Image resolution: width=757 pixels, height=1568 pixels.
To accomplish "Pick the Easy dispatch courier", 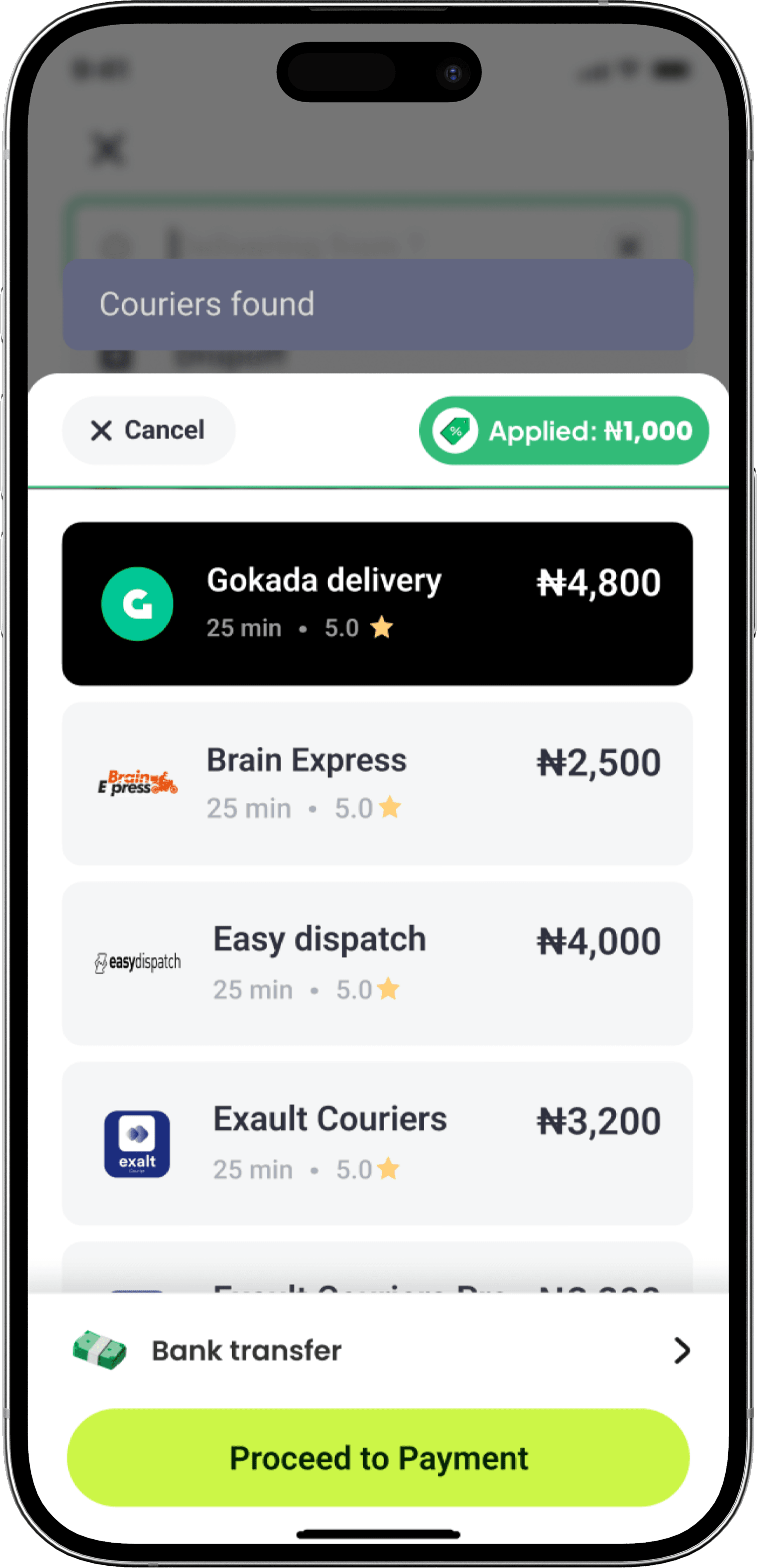I will coord(377,963).
